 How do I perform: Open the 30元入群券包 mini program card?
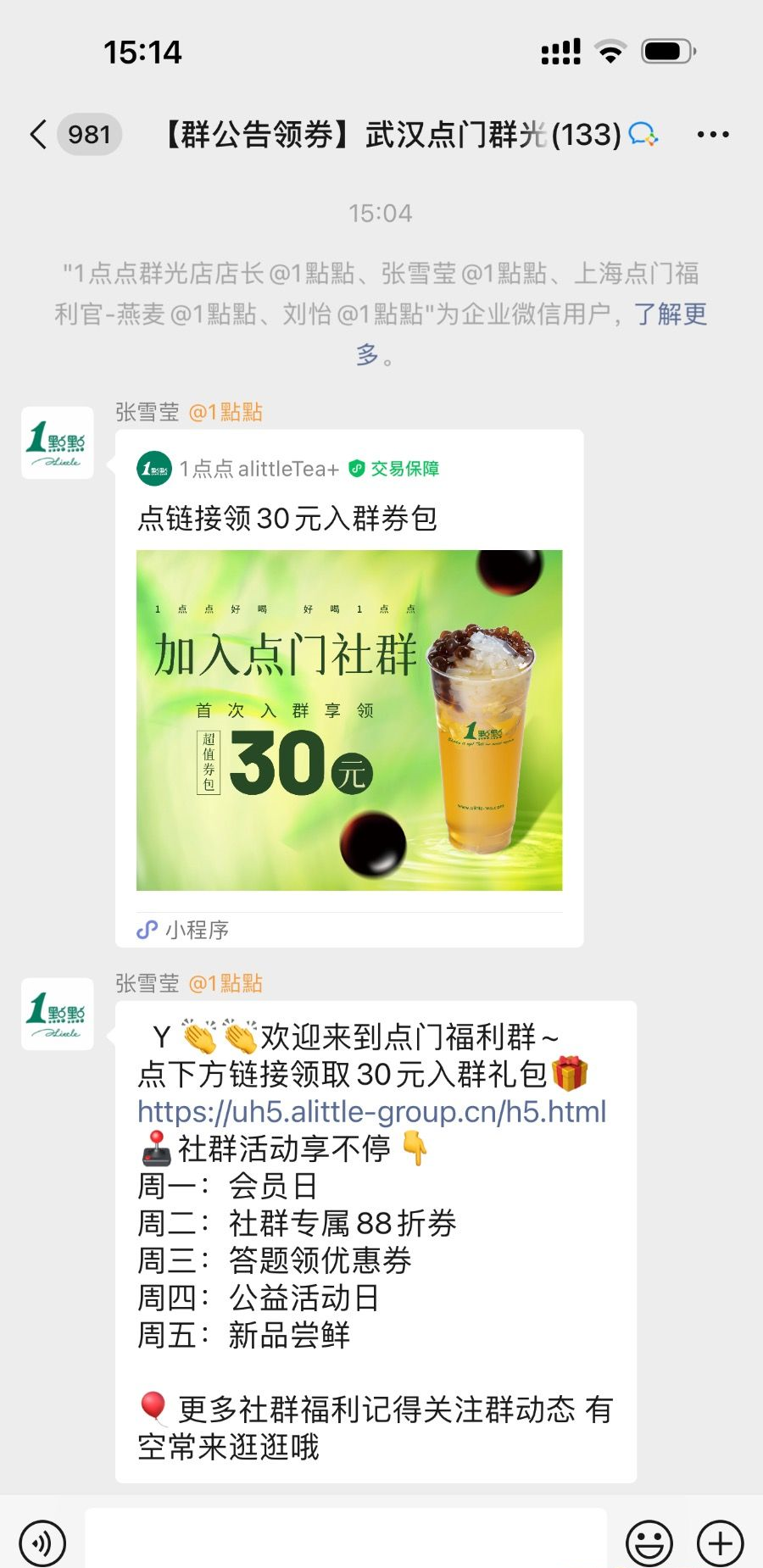[348, 719]
